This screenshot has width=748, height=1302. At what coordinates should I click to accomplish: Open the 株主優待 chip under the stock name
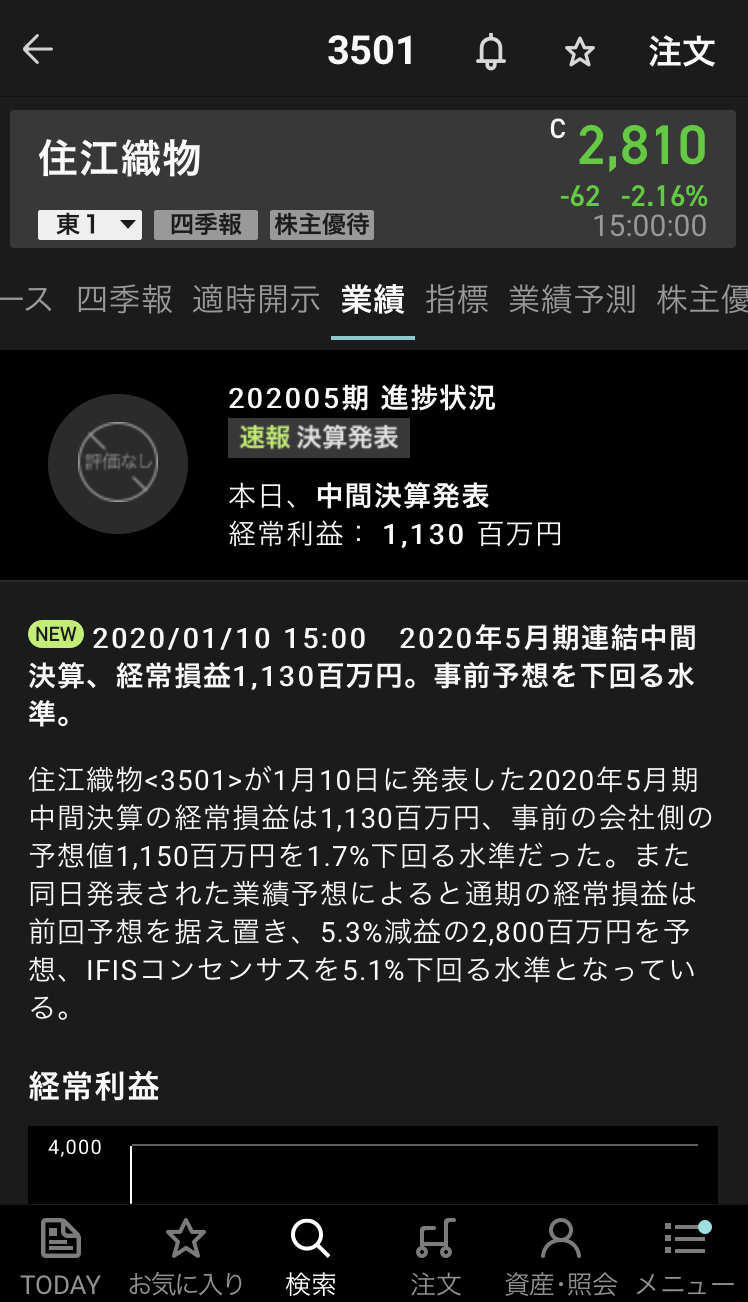[322, 225]
